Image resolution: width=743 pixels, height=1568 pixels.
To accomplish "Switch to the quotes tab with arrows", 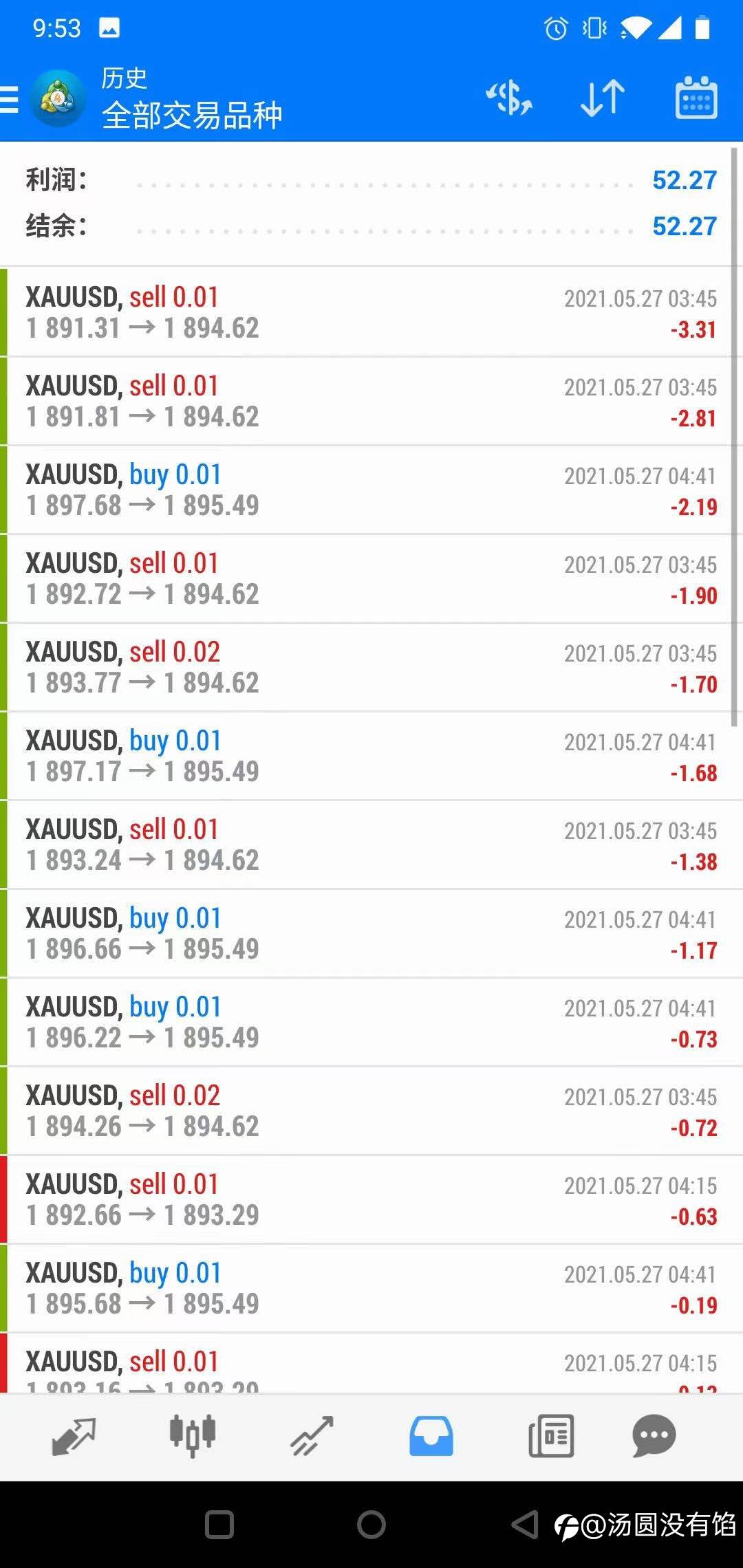I will tap(74, 1436).
